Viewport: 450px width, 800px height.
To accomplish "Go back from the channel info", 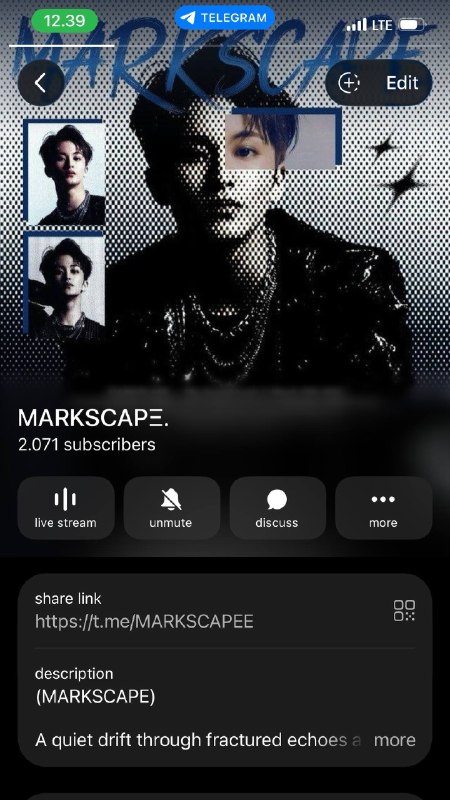I will point(41,83).
